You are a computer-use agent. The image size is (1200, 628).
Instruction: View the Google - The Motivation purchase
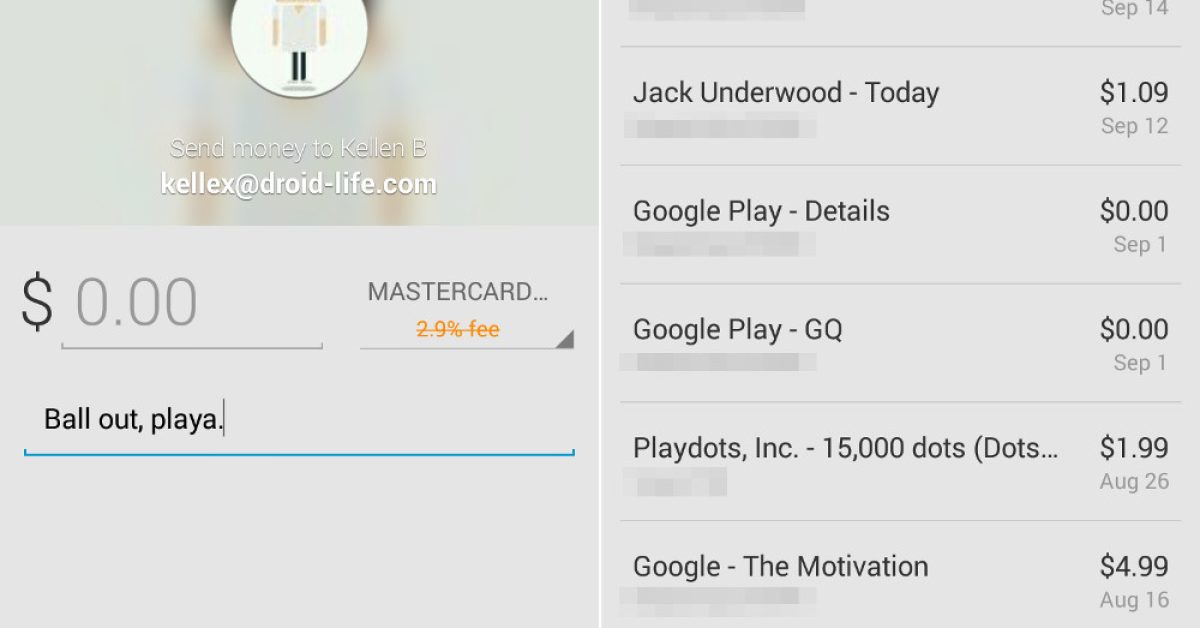[x=898, y=580]
